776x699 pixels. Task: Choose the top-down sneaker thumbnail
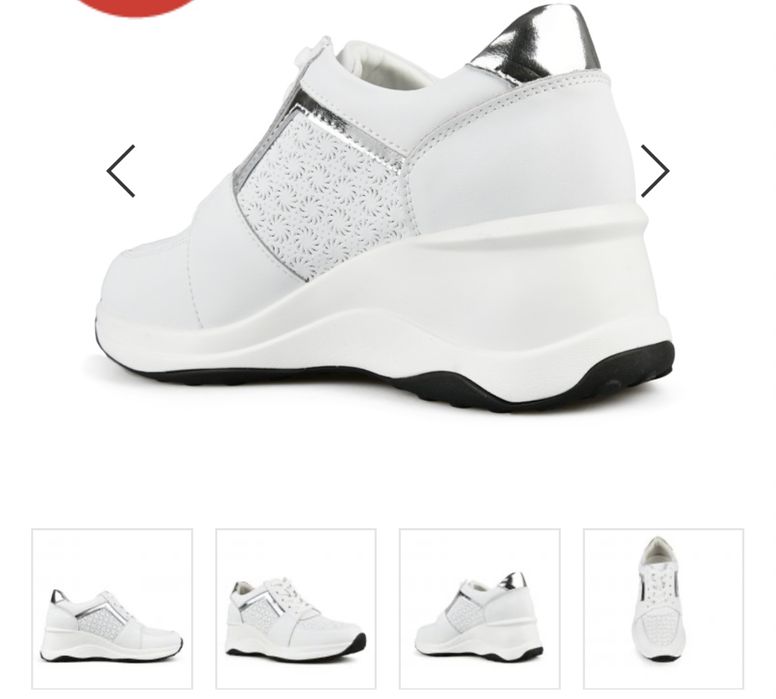[663, 609]
